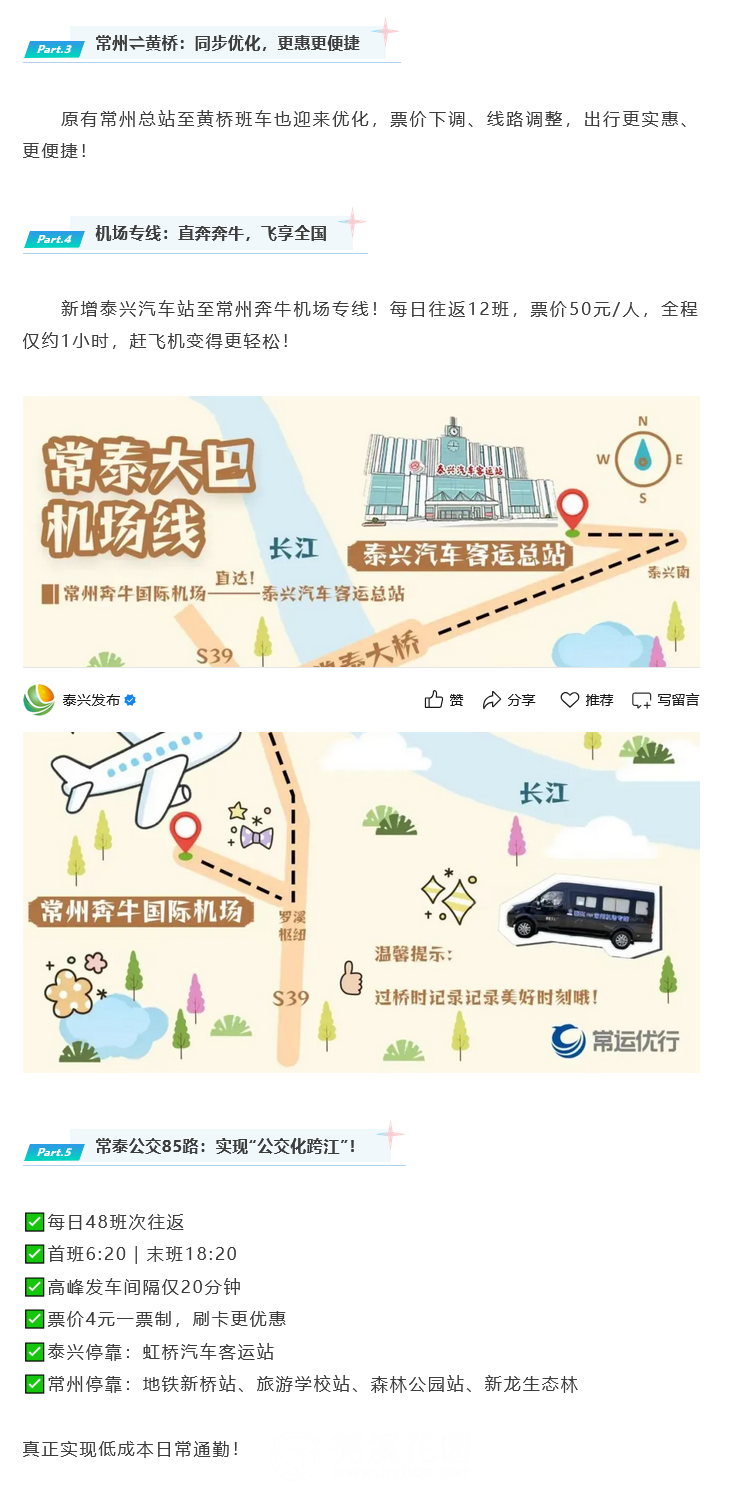Open the 泰兴发布 account profile
This screenshot has height=1486, width=741.
tap(90, 700)
